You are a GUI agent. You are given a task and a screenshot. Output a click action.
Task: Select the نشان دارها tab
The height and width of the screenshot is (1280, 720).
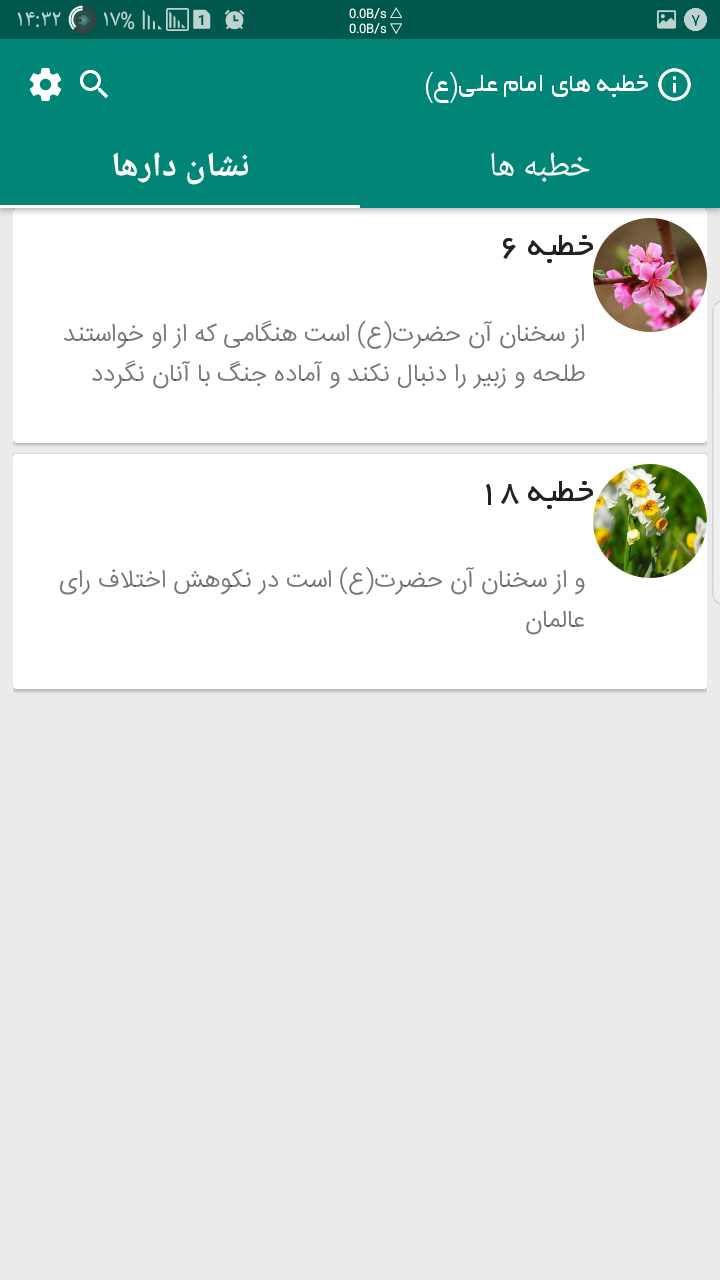click(x=180, y=166)
